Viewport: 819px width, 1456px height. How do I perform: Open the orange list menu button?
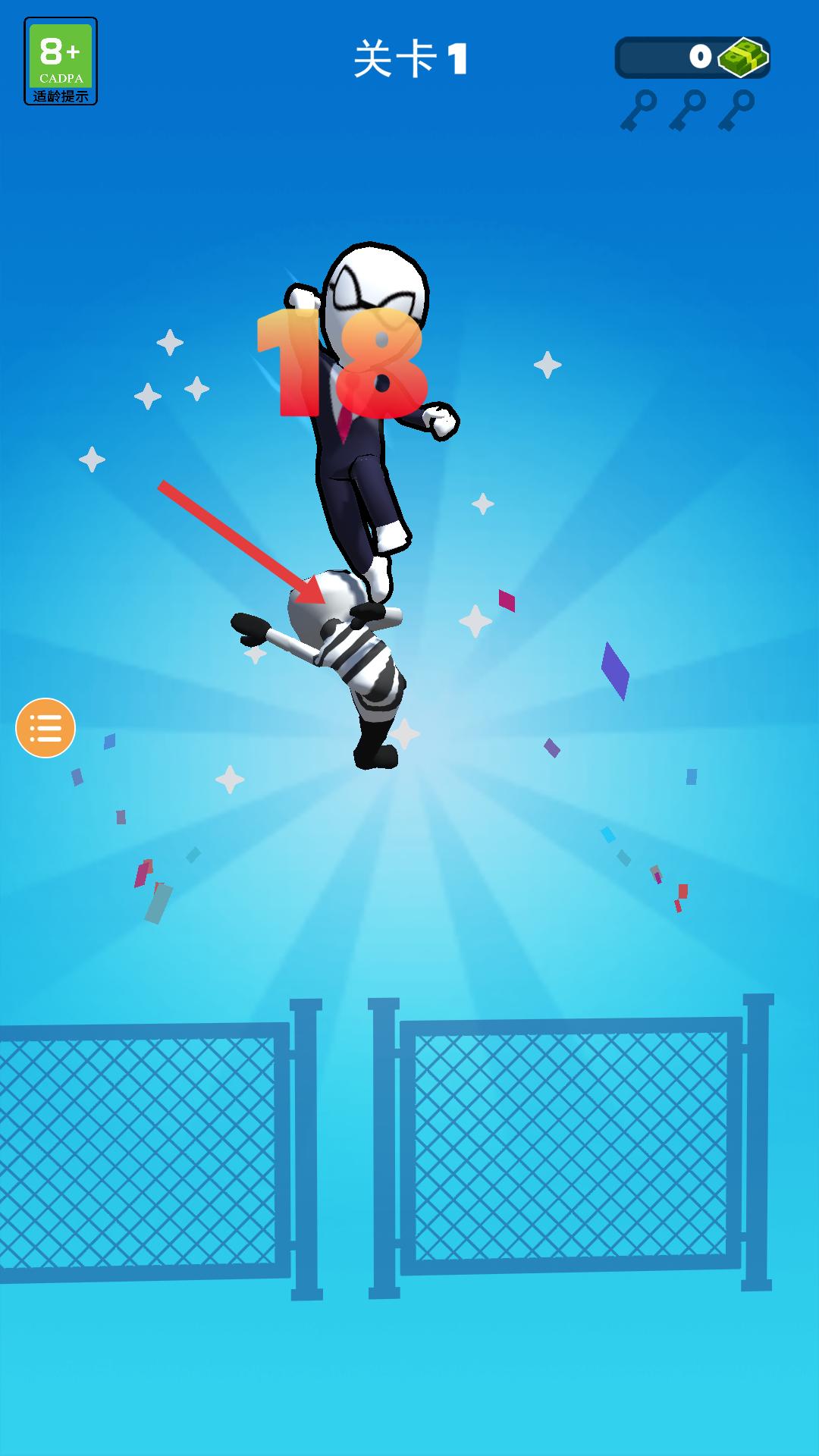pos(45,728)
